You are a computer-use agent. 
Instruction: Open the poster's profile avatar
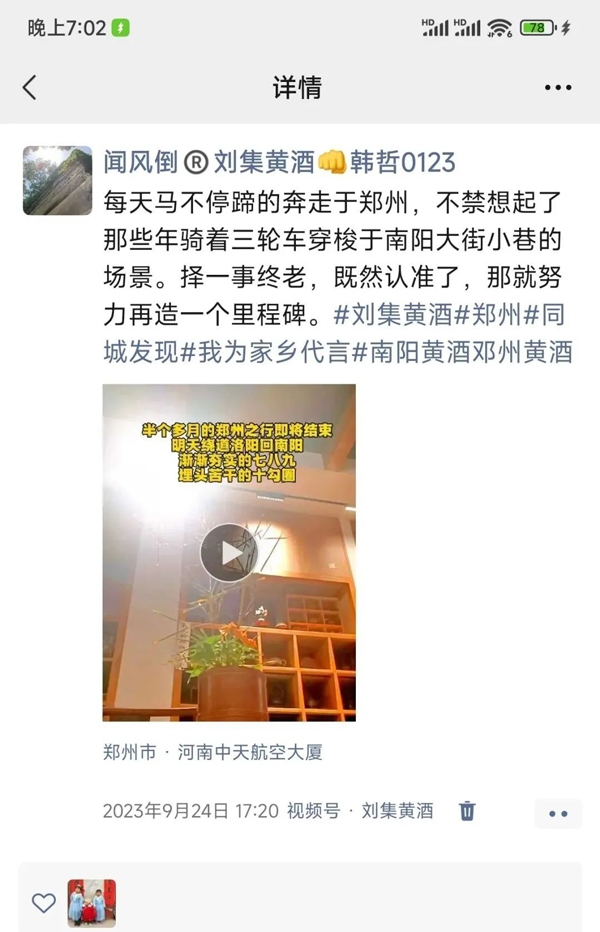[57, 180]
